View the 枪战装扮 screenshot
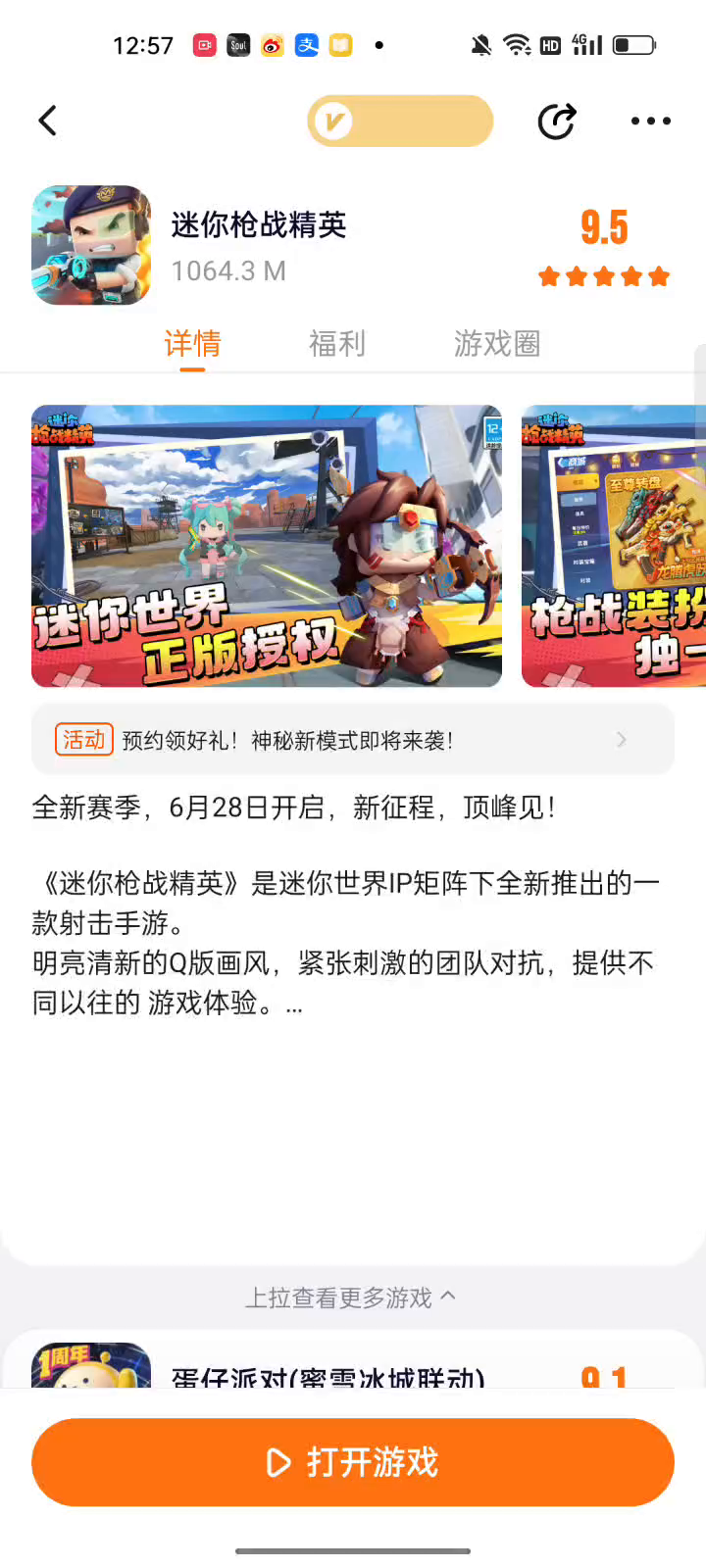 coord(614,546)
